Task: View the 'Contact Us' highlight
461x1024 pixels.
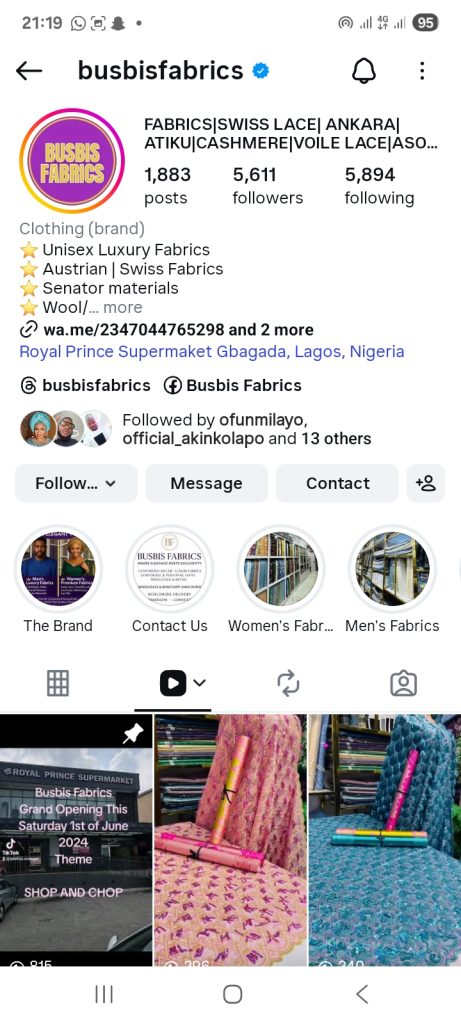Action: pyautogui.click(x=170, y=568)
